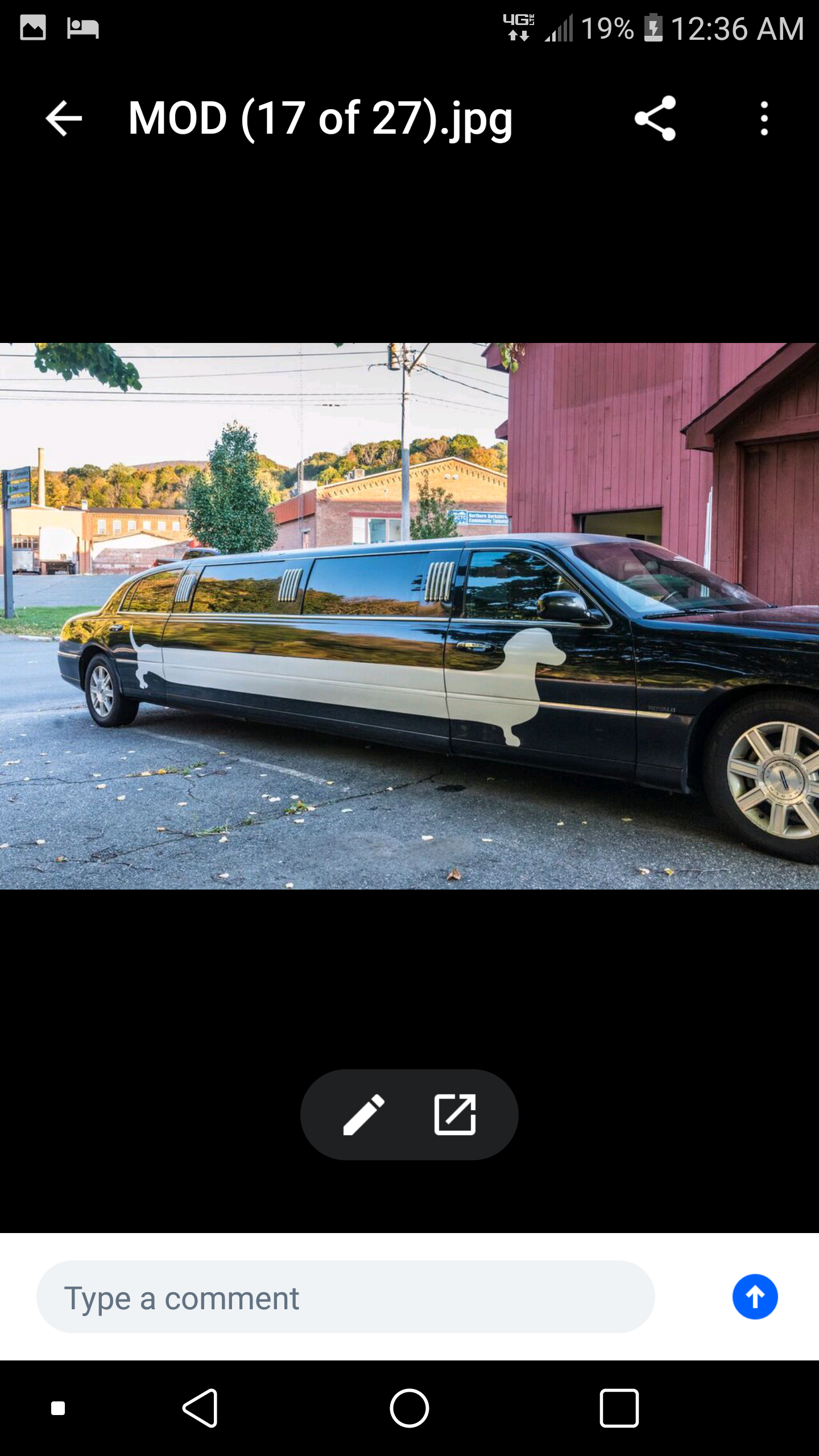
Task: Go to the Android home screen
Action: [x=409, y=1408]
